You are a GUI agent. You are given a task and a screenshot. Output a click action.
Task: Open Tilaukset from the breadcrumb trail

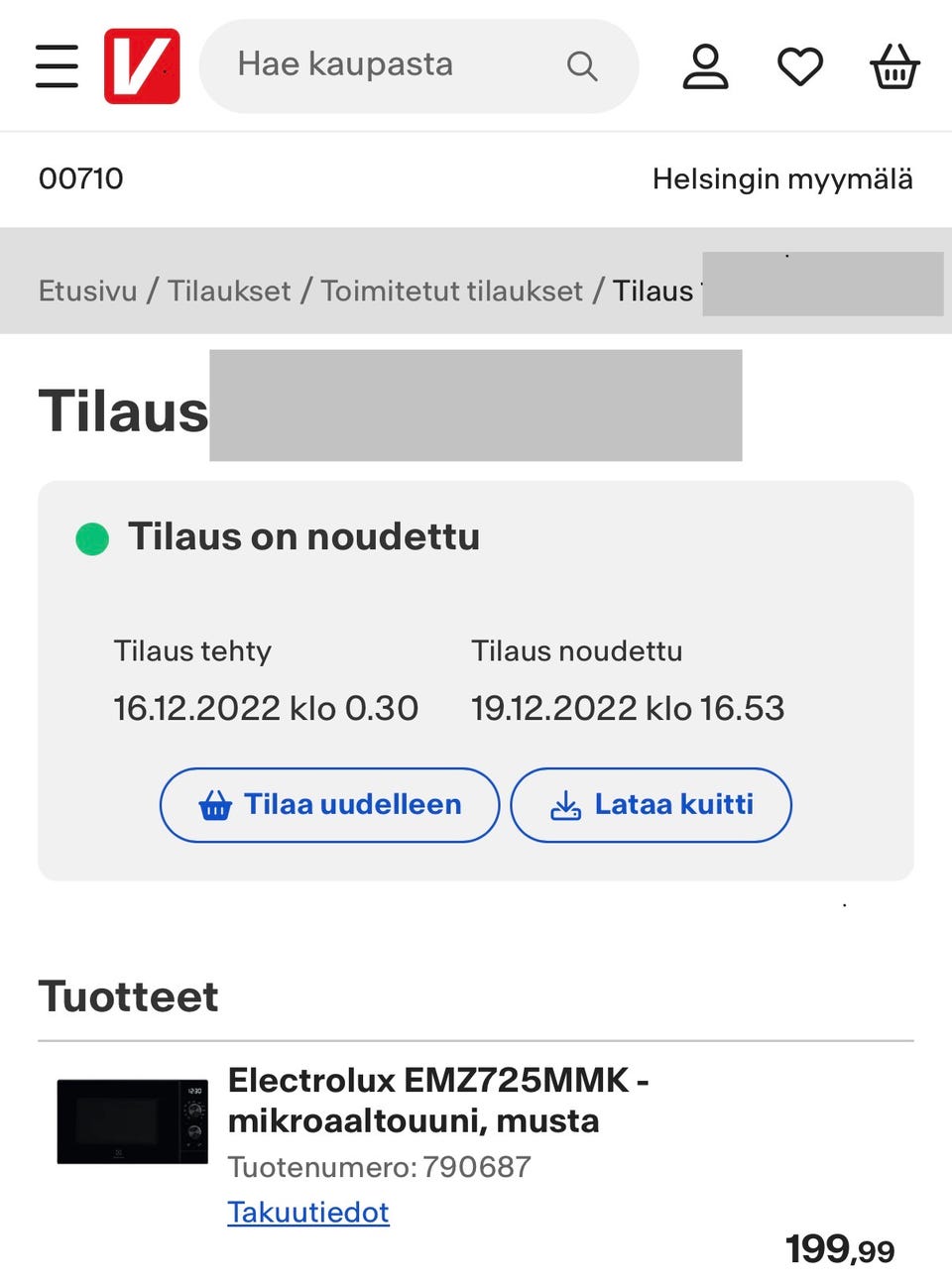230,291
